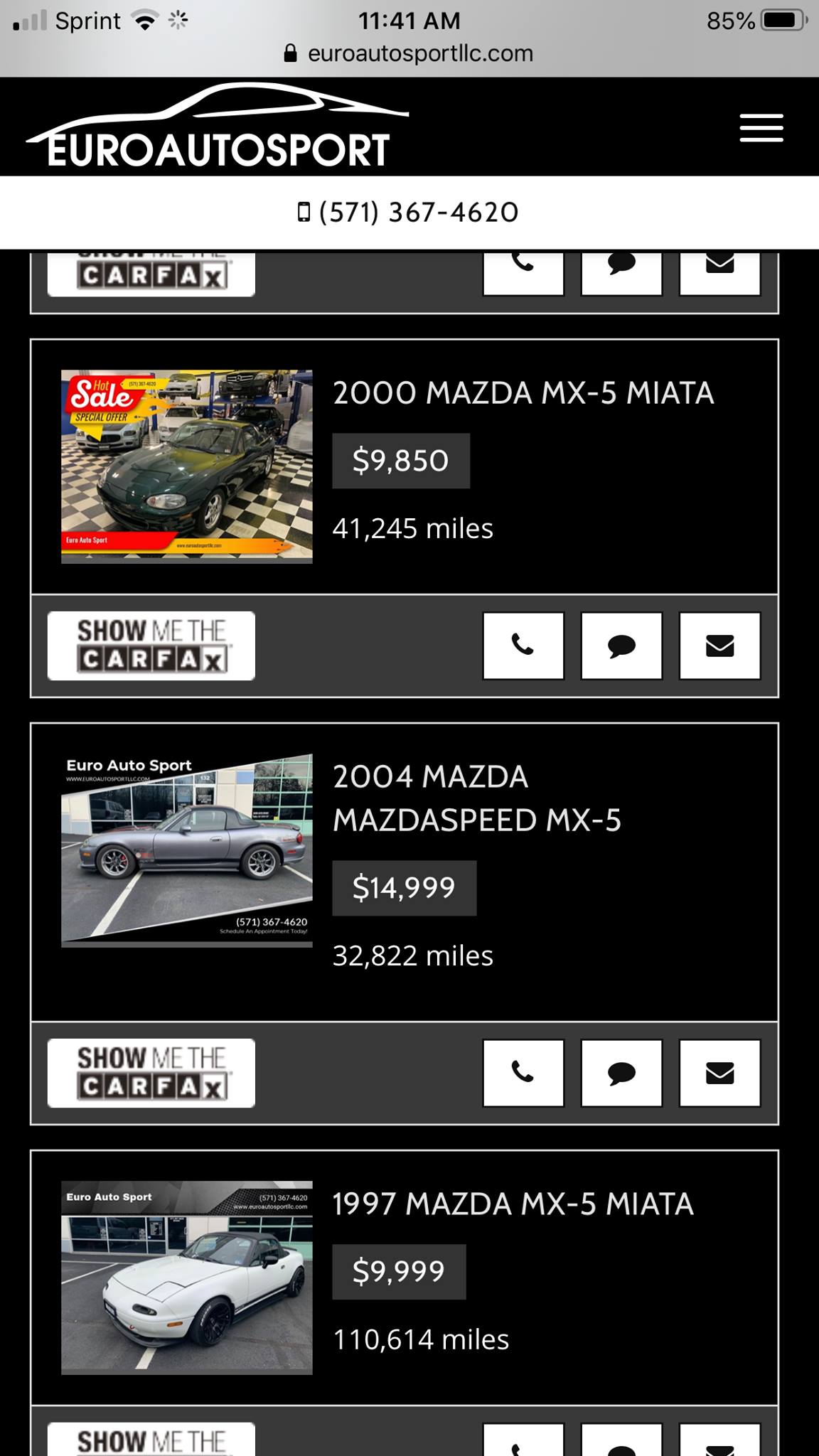
Task: Call dealership number (571) 367-4620
Action: pyautogui.click(x=408, y=212)
